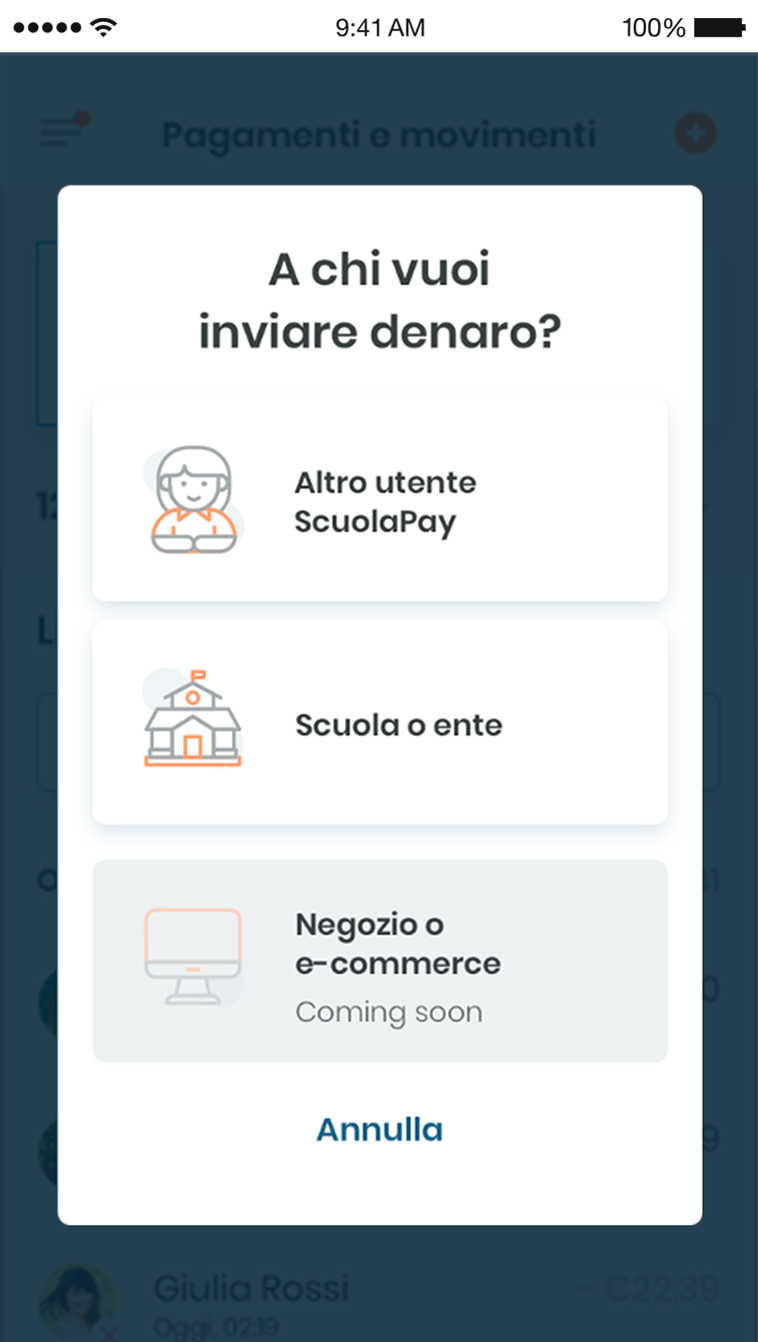Click the cellular signal dots icon

[x=46, y=27]
